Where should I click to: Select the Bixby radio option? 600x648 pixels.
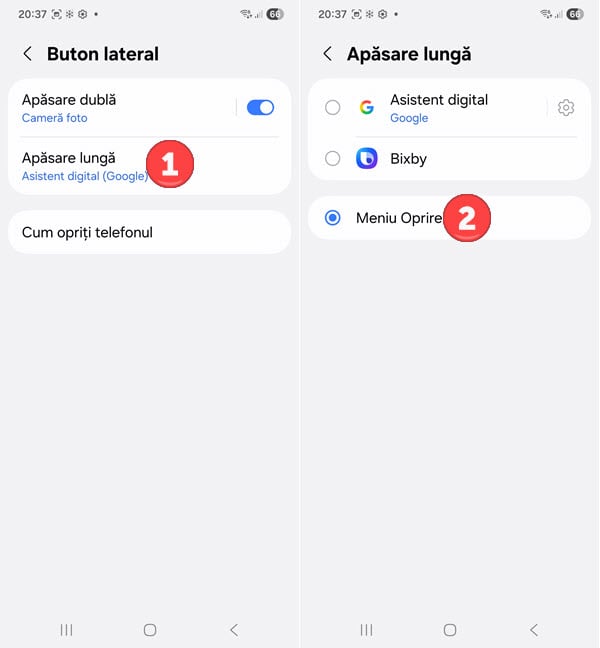(x=333, y=159)
